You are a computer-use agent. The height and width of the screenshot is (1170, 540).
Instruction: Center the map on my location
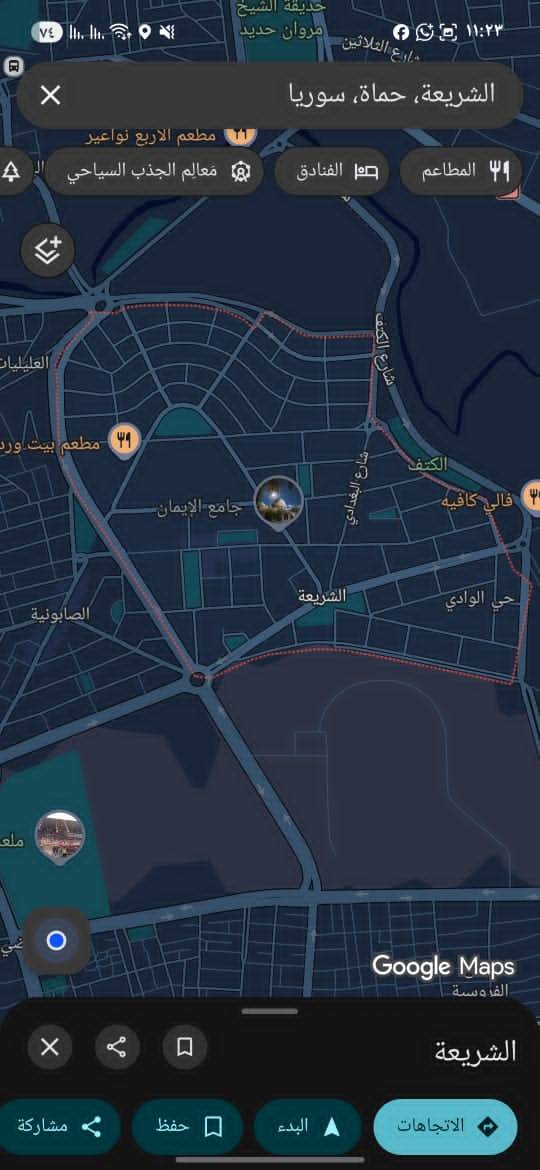(x=56, y=941)
